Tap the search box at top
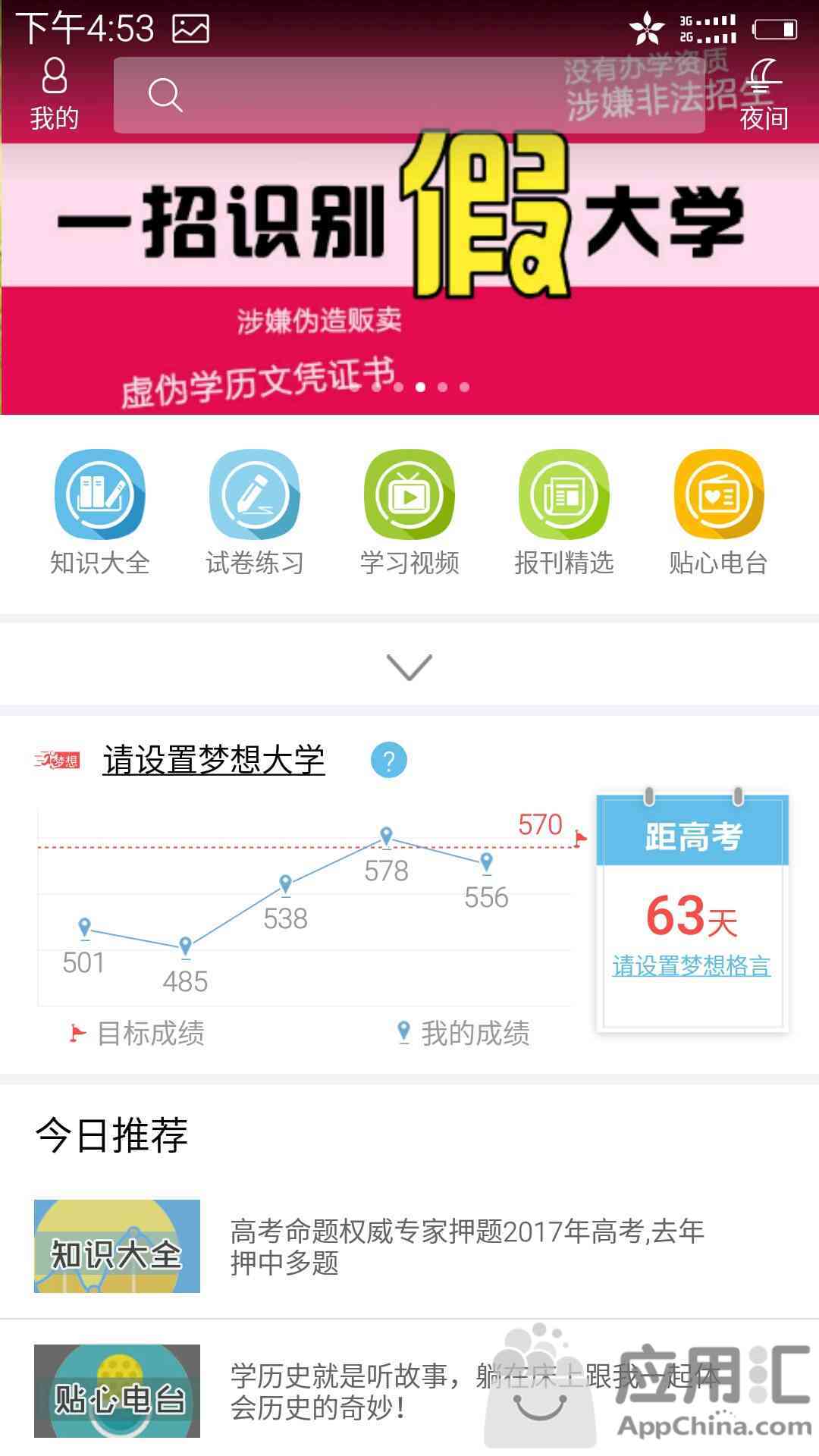Image resolution: width=819 pixels, height=1456 pixels. click(x=409, y=96)
